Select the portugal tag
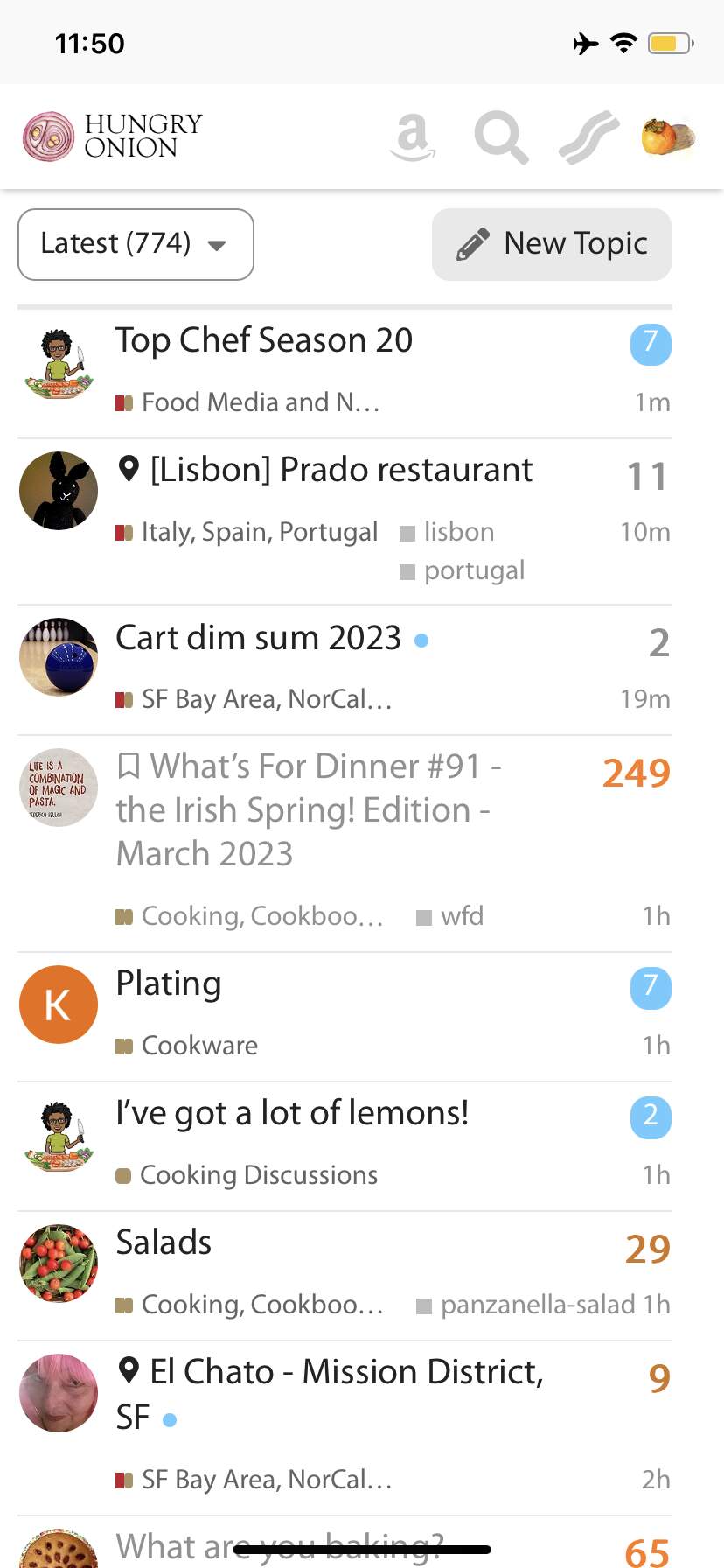 point(474,570)
